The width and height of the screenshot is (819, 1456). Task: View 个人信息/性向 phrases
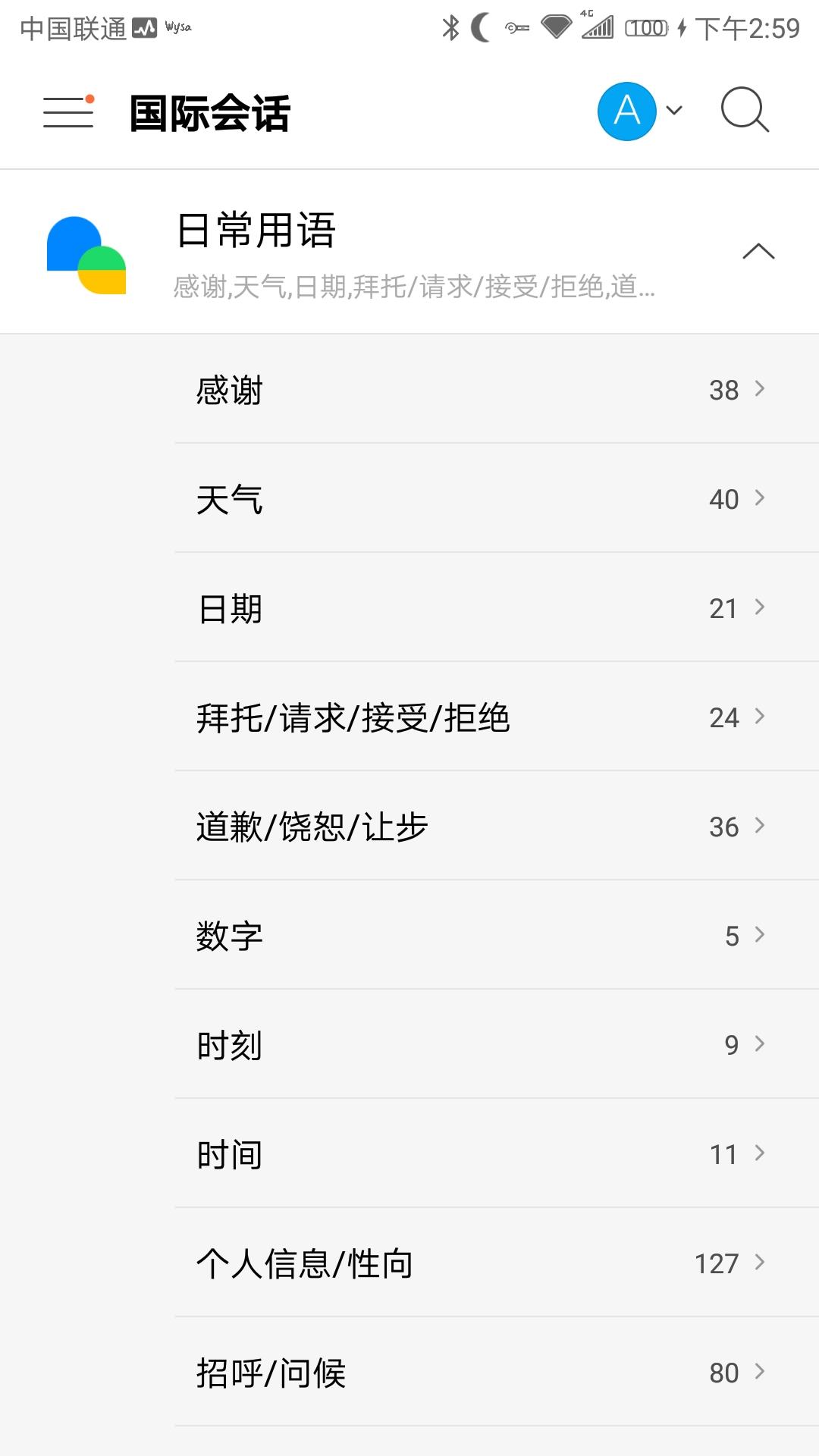click(x=470, y=1263)
